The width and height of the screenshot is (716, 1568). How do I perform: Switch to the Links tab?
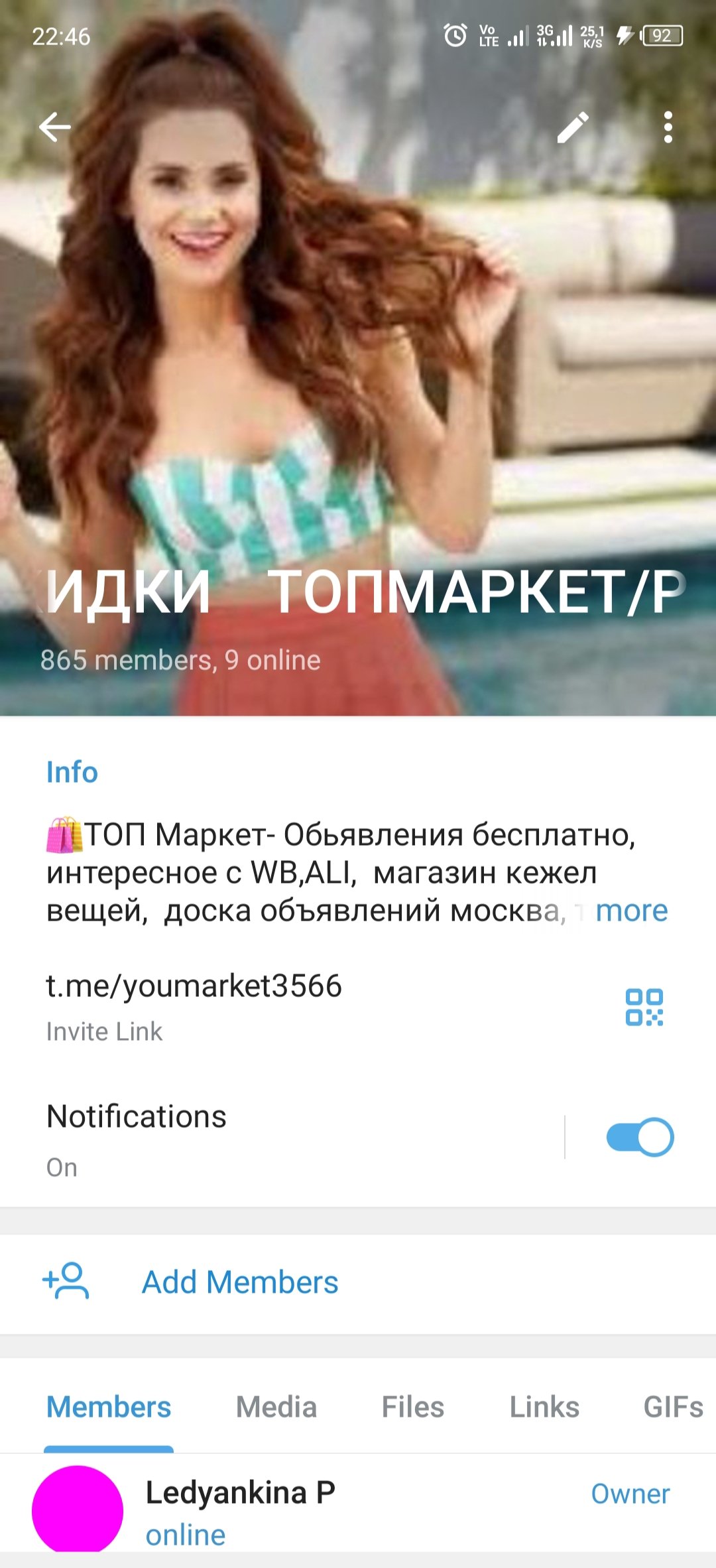[544, 1407]
